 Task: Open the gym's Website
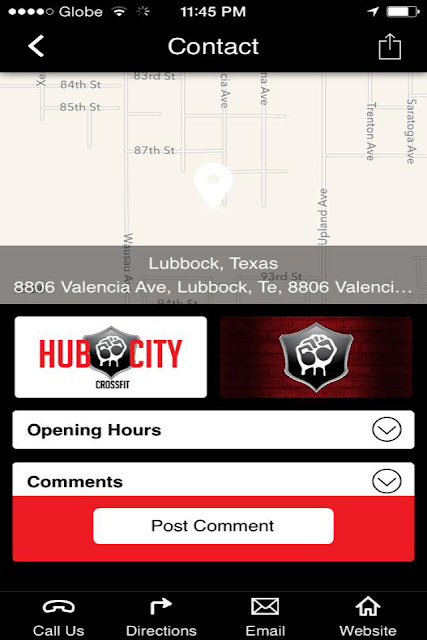coord(368,617)
